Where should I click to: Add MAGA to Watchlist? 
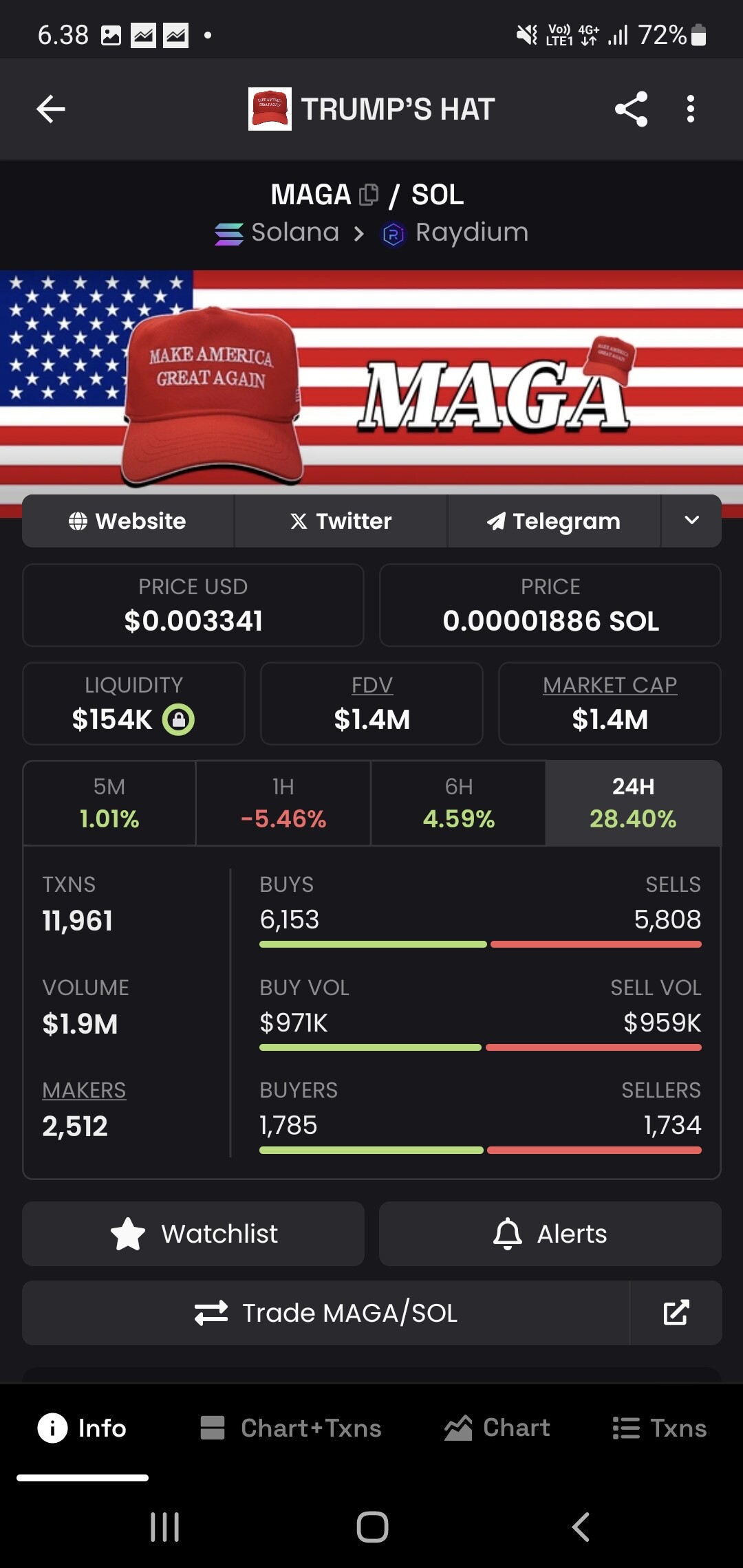tap(193, 1234)
